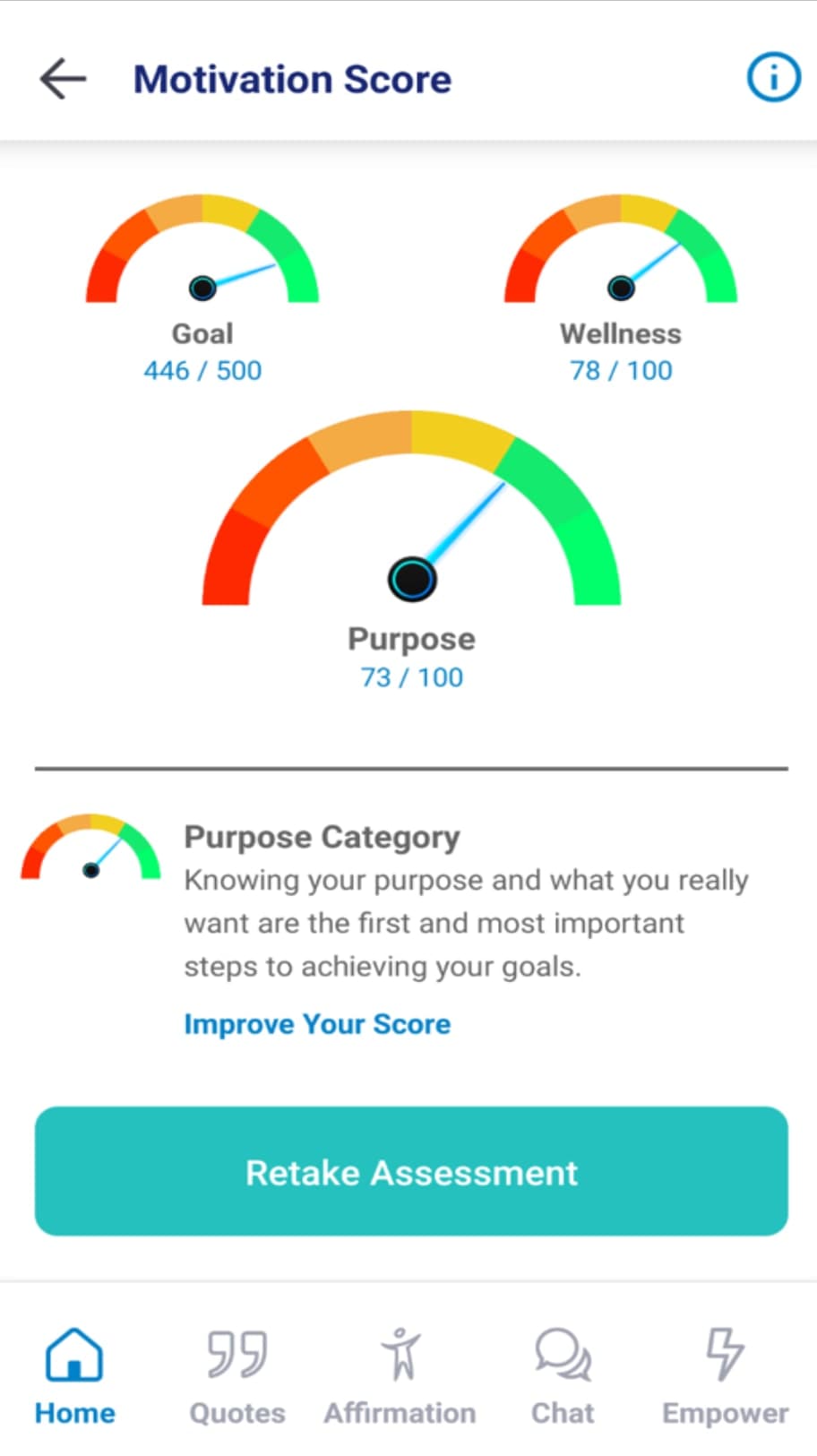Open the info icon in the header

[773, 78]
